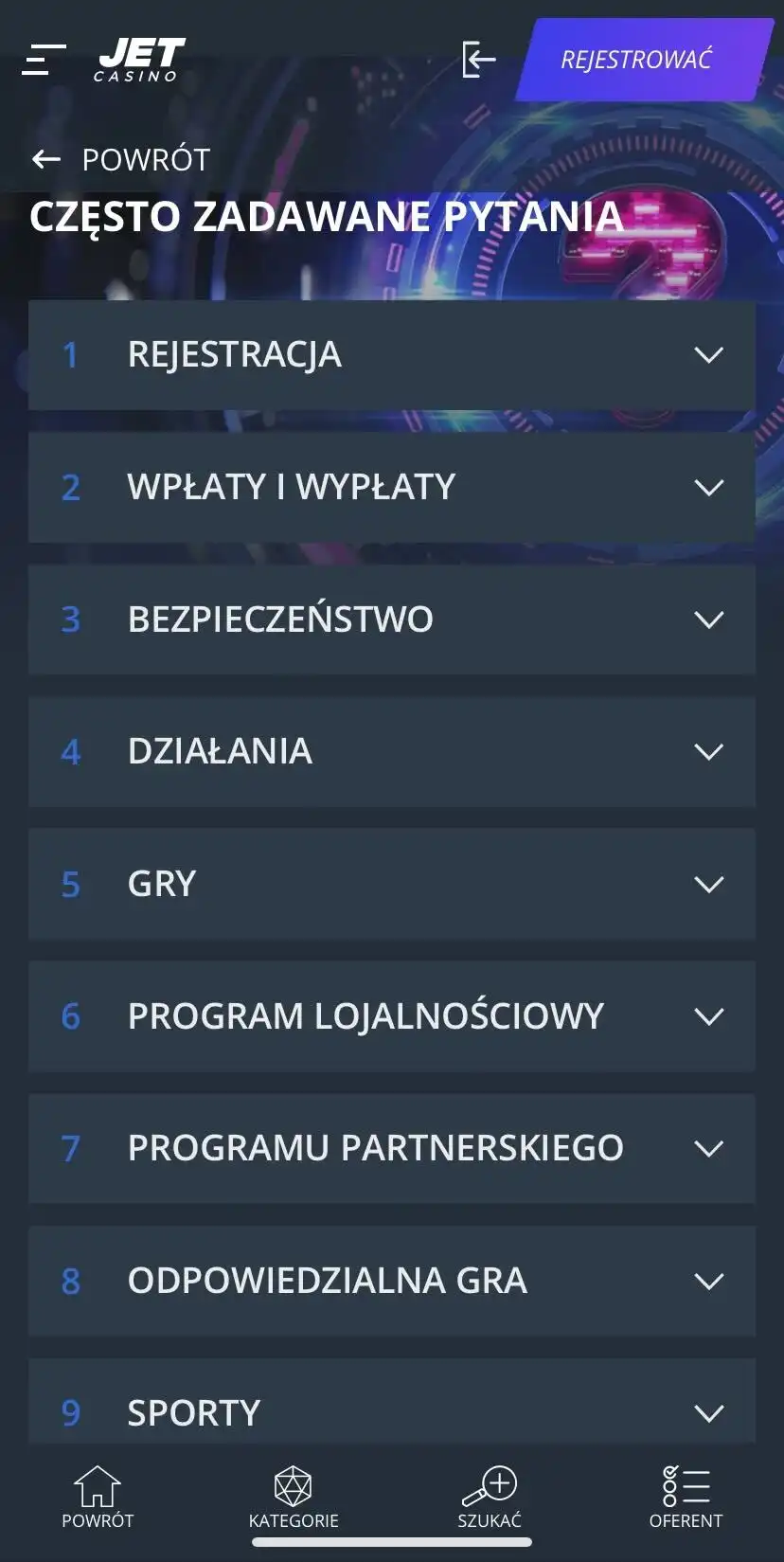Expand the Działania section
The height and width of the screenshot is (1562, 784).
point(391,752)
